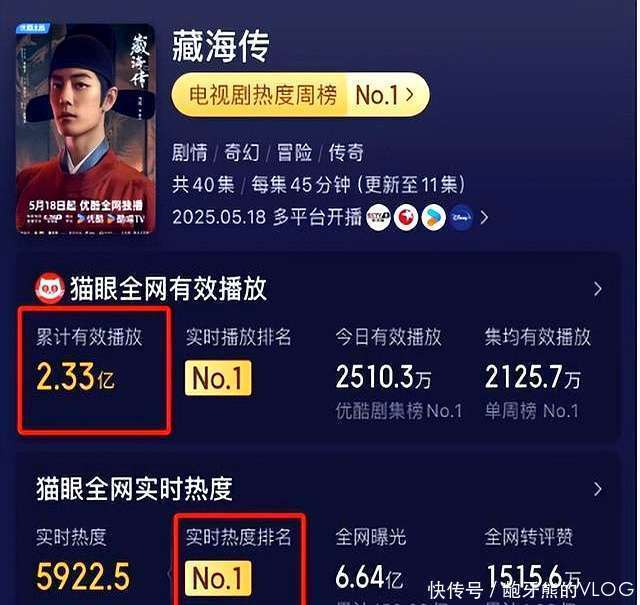Open 猫眼全网有效播放 details arrow
The width and height of the screenshot is (640, 605).
[598, 289]
